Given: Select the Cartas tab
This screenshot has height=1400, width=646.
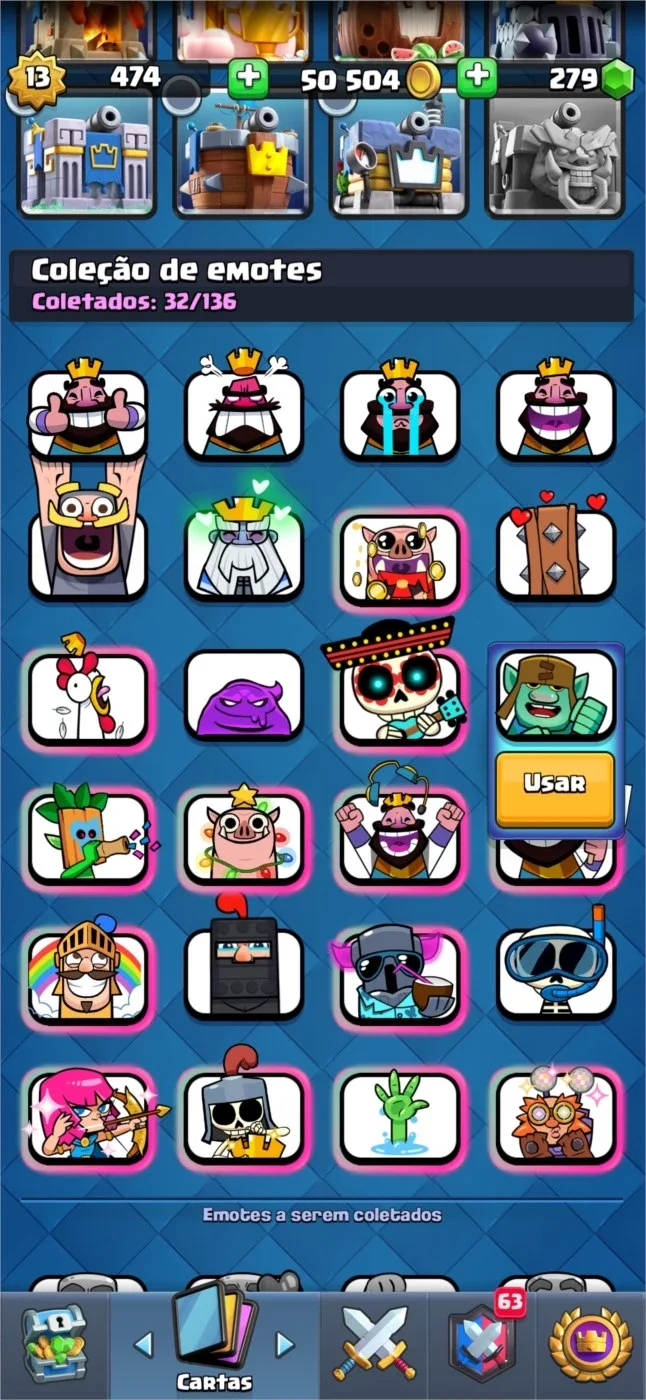Looking at the screenshot, I should (215, 1345).
